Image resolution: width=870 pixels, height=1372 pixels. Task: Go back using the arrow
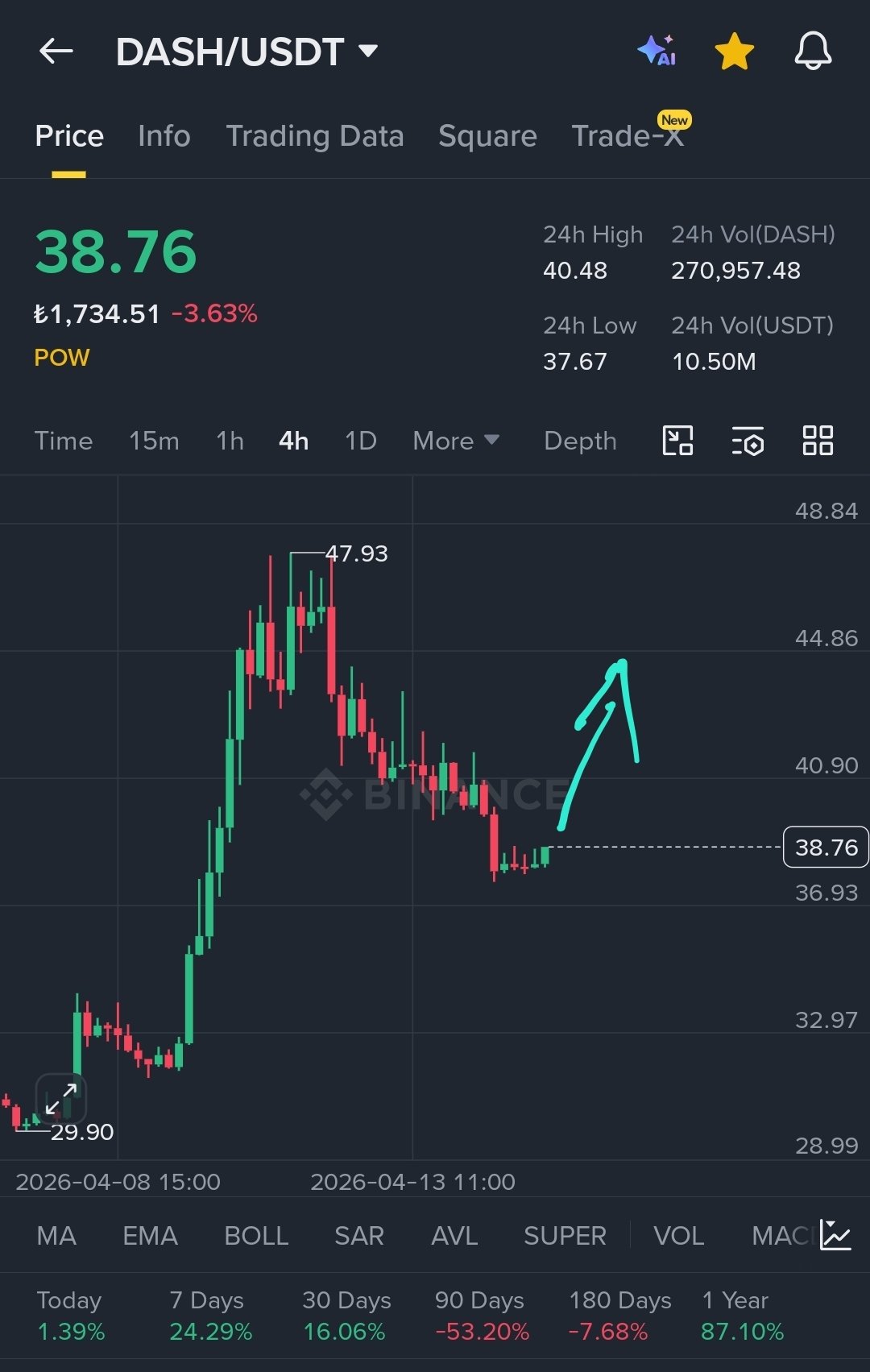coord(56,52)
